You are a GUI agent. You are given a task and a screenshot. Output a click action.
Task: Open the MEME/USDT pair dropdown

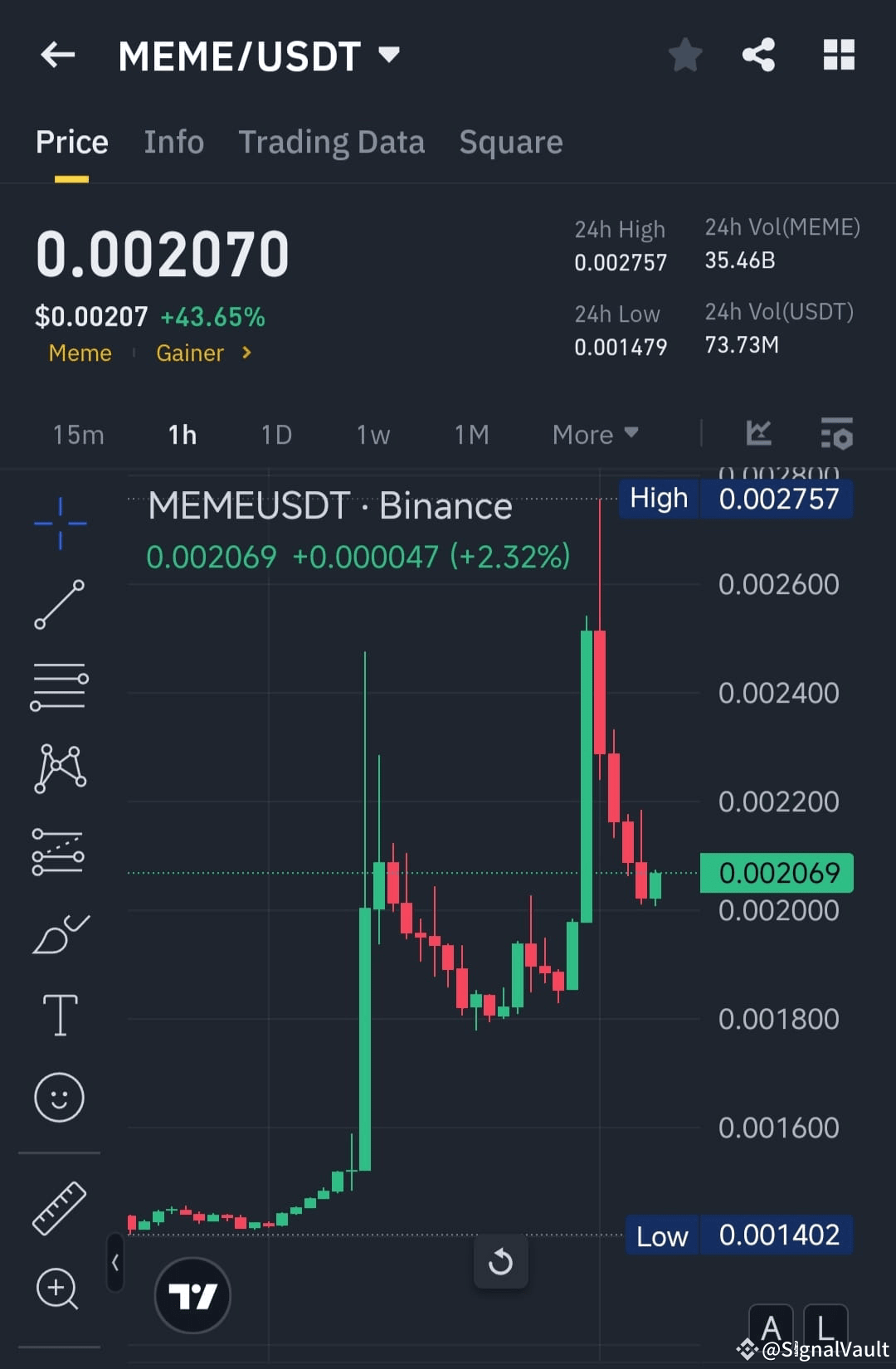tap(388, 56)
